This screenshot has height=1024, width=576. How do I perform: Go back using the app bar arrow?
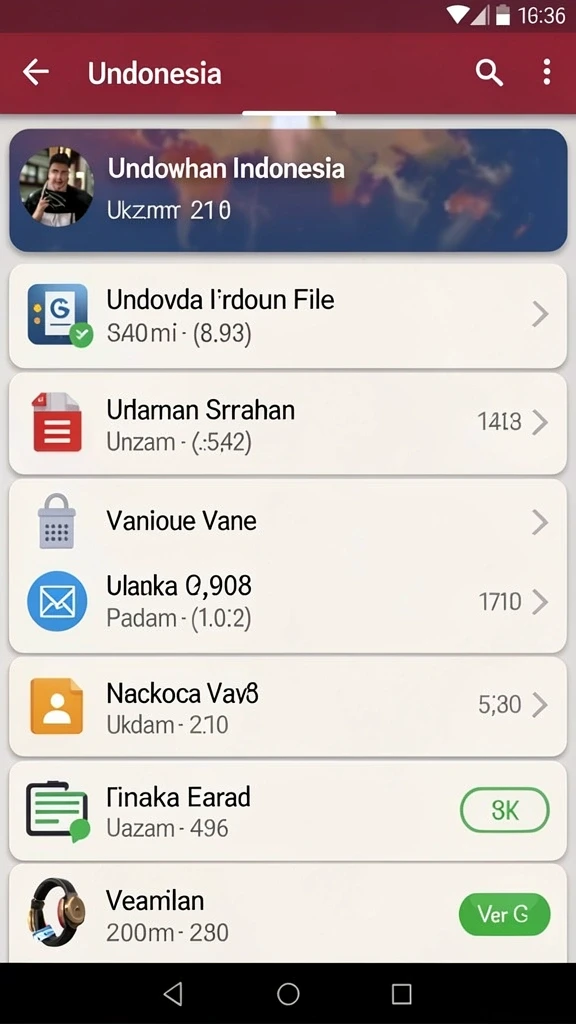pyautogui.click(x=36, y=72)
